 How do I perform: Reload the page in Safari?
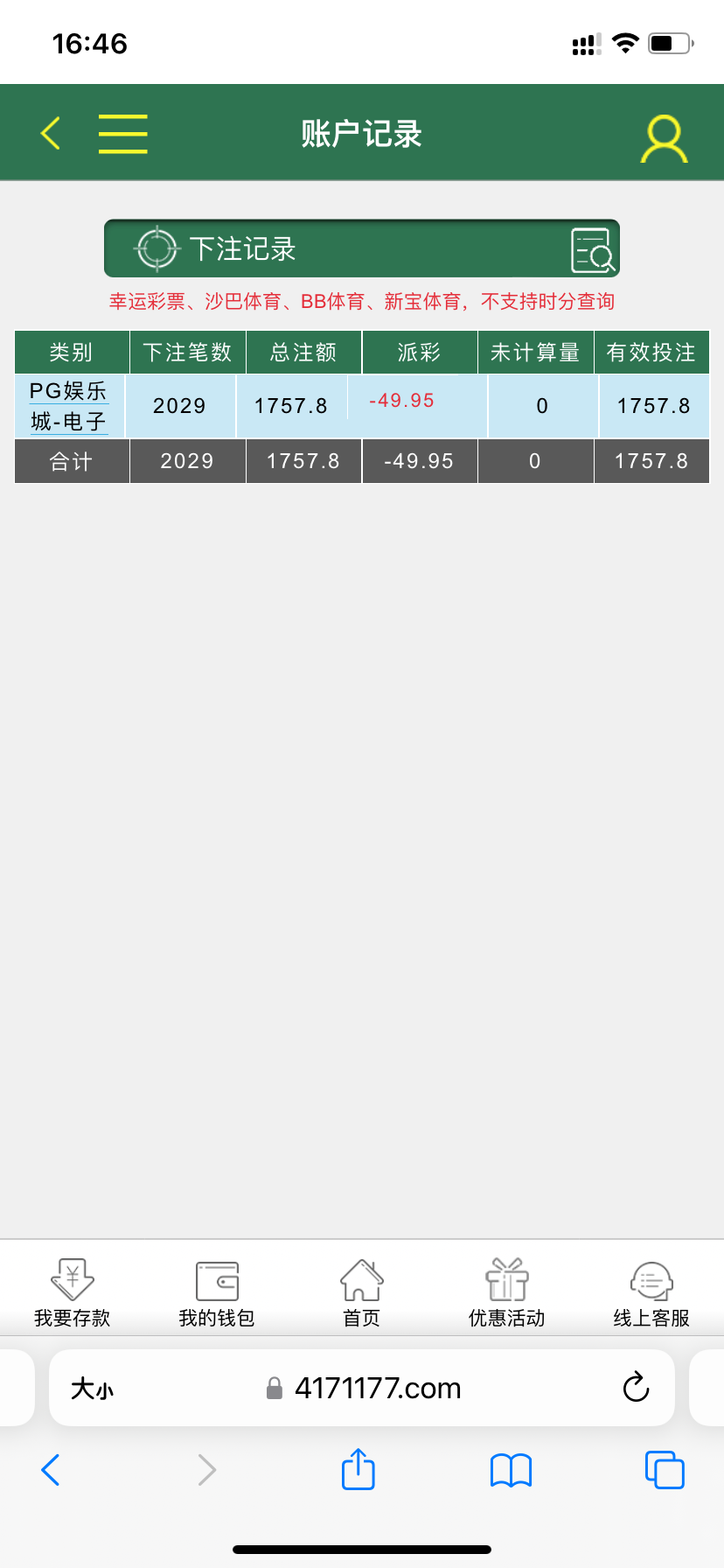coord(636,1387)
